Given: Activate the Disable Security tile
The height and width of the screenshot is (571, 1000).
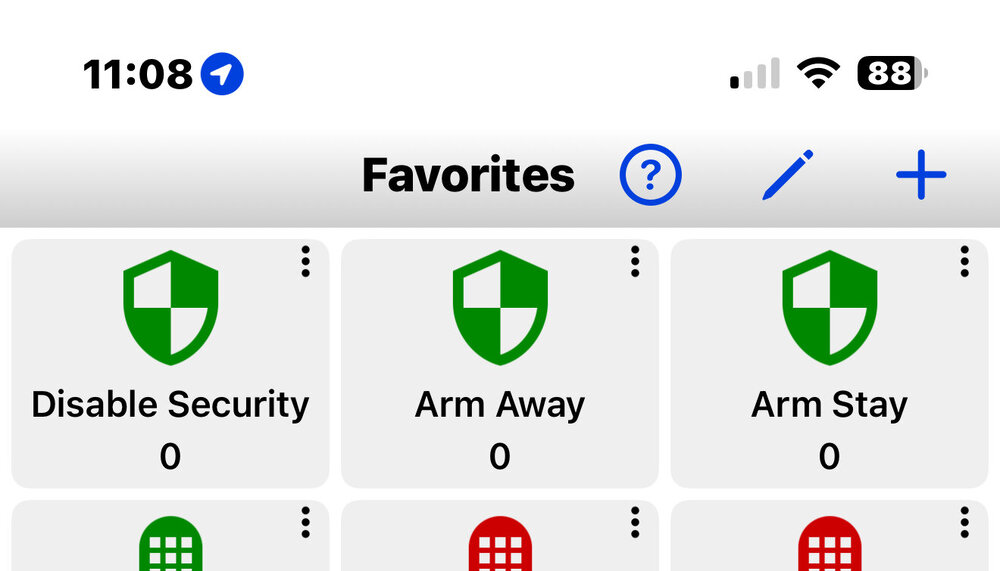Looking at the screenshot, I should click(x=170, y=362).
